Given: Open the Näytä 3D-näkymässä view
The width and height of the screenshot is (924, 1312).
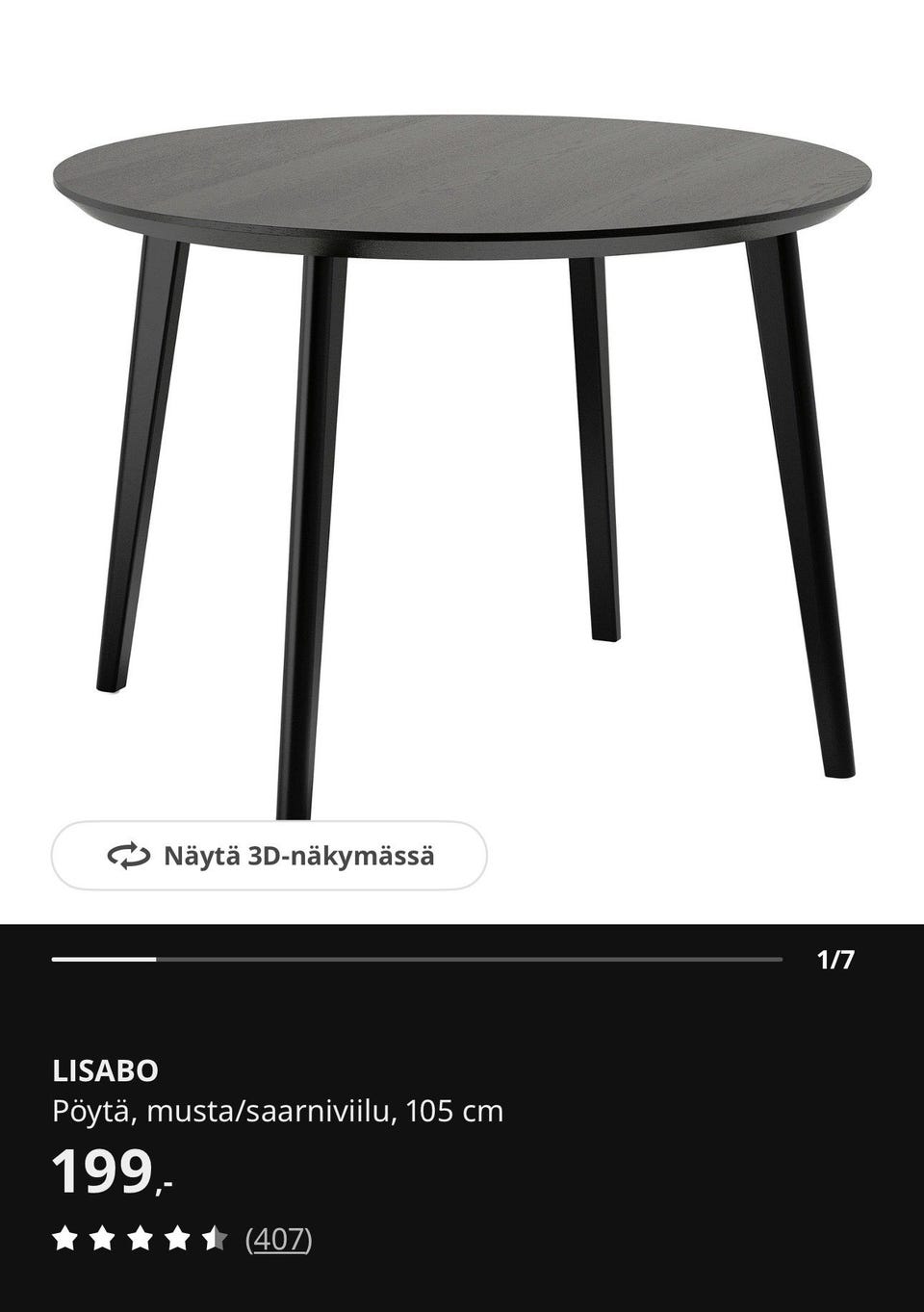Looking at the screenshot, I should [269, 856].
